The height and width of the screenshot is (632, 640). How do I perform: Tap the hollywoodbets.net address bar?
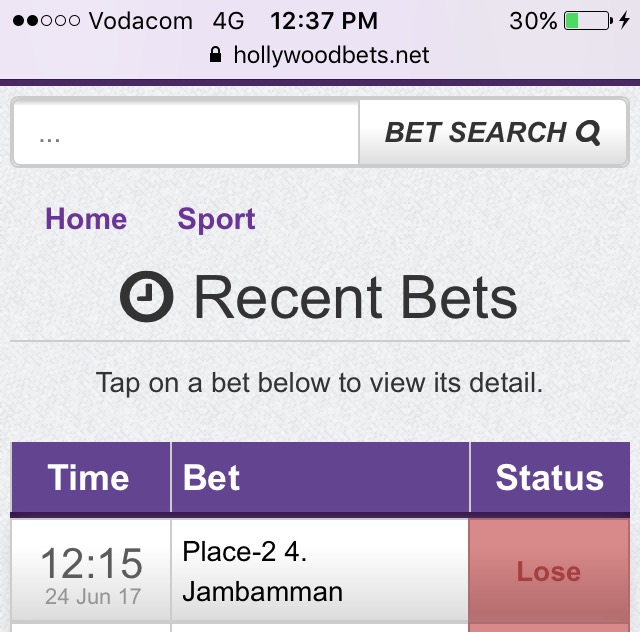point(320,55)
